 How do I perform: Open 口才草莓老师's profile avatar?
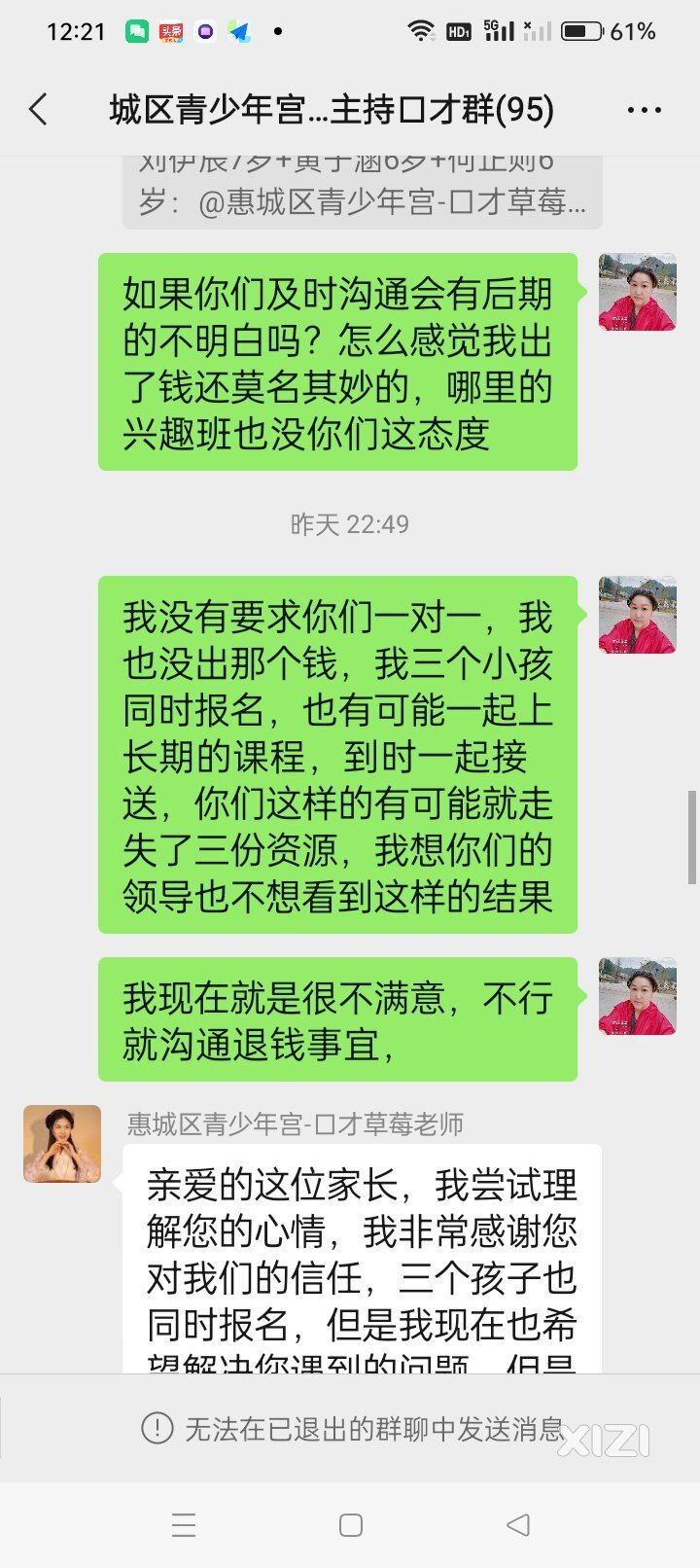62,1144
